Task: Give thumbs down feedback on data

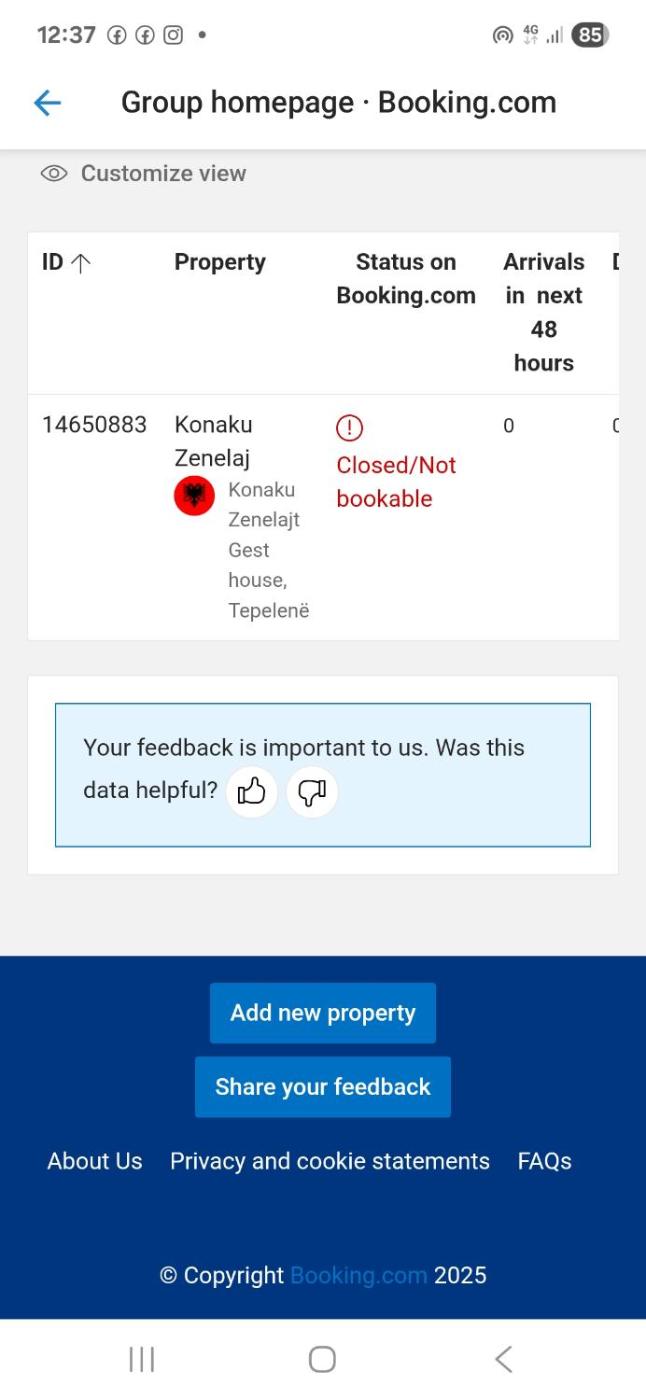Action: [312, 793]
